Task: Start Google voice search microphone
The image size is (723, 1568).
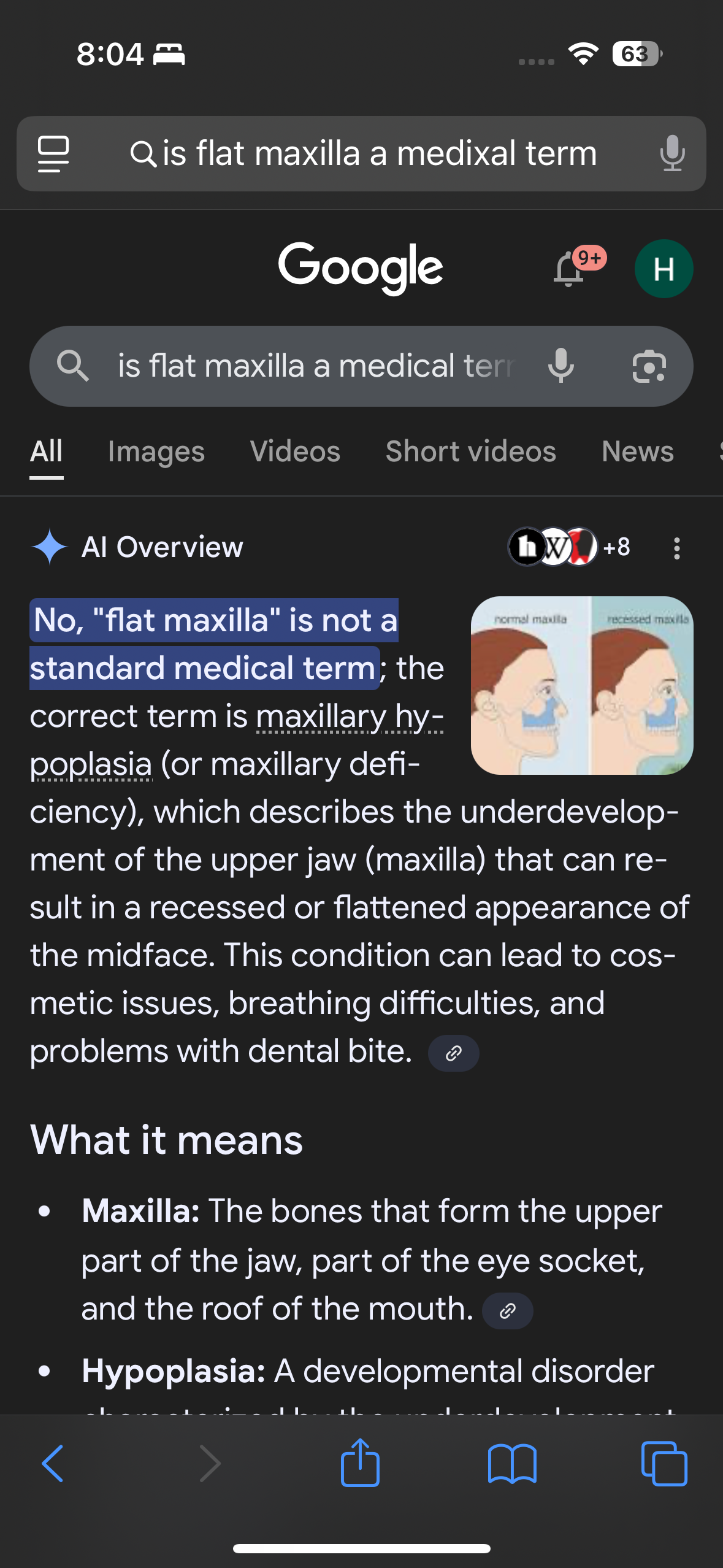Action: (561, 366)
